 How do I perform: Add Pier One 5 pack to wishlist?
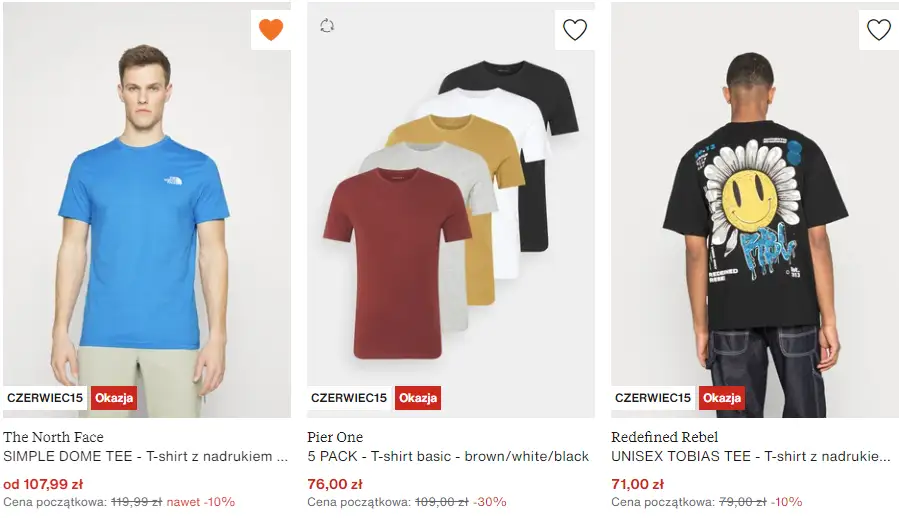[575, 30]
